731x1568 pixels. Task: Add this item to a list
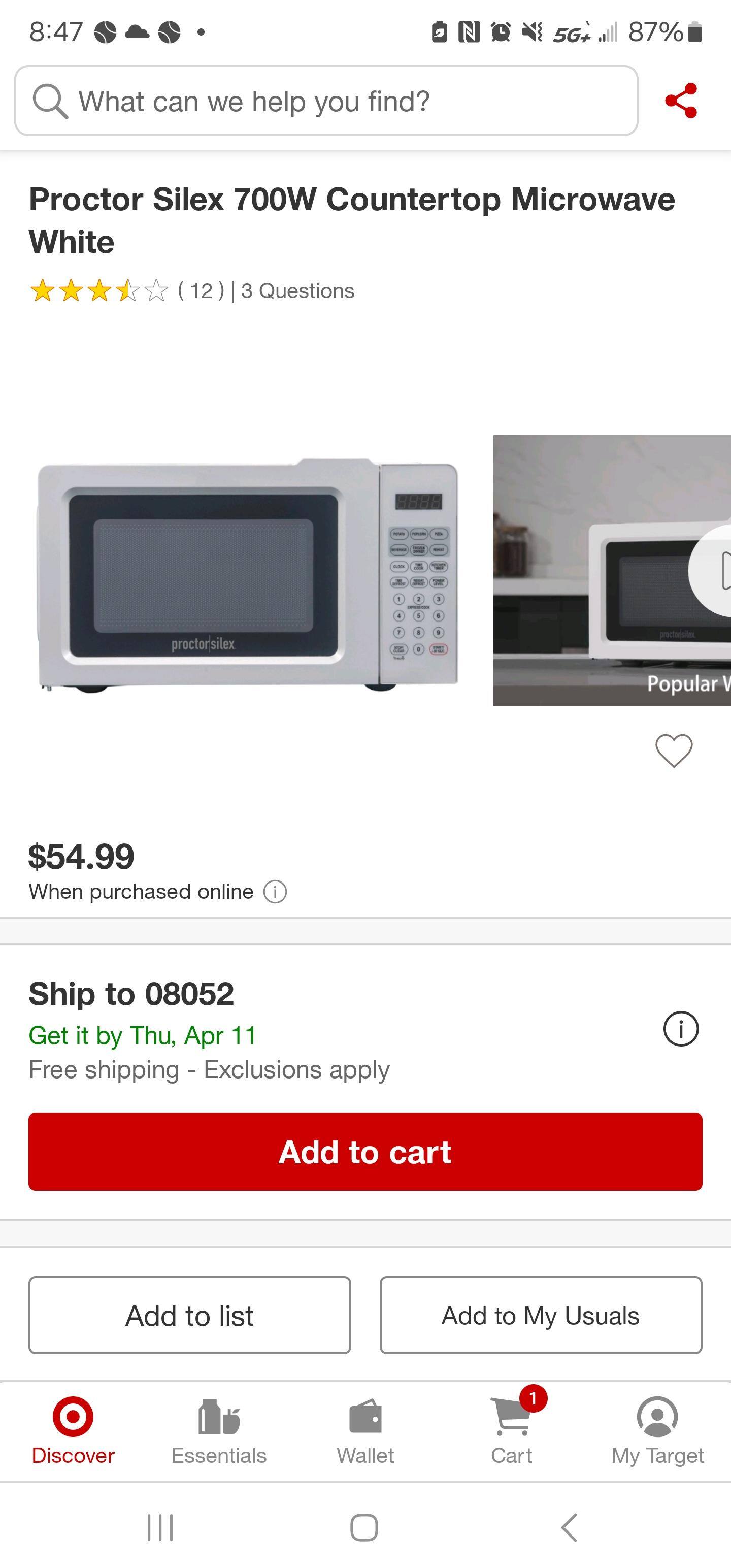[189, 1316]
